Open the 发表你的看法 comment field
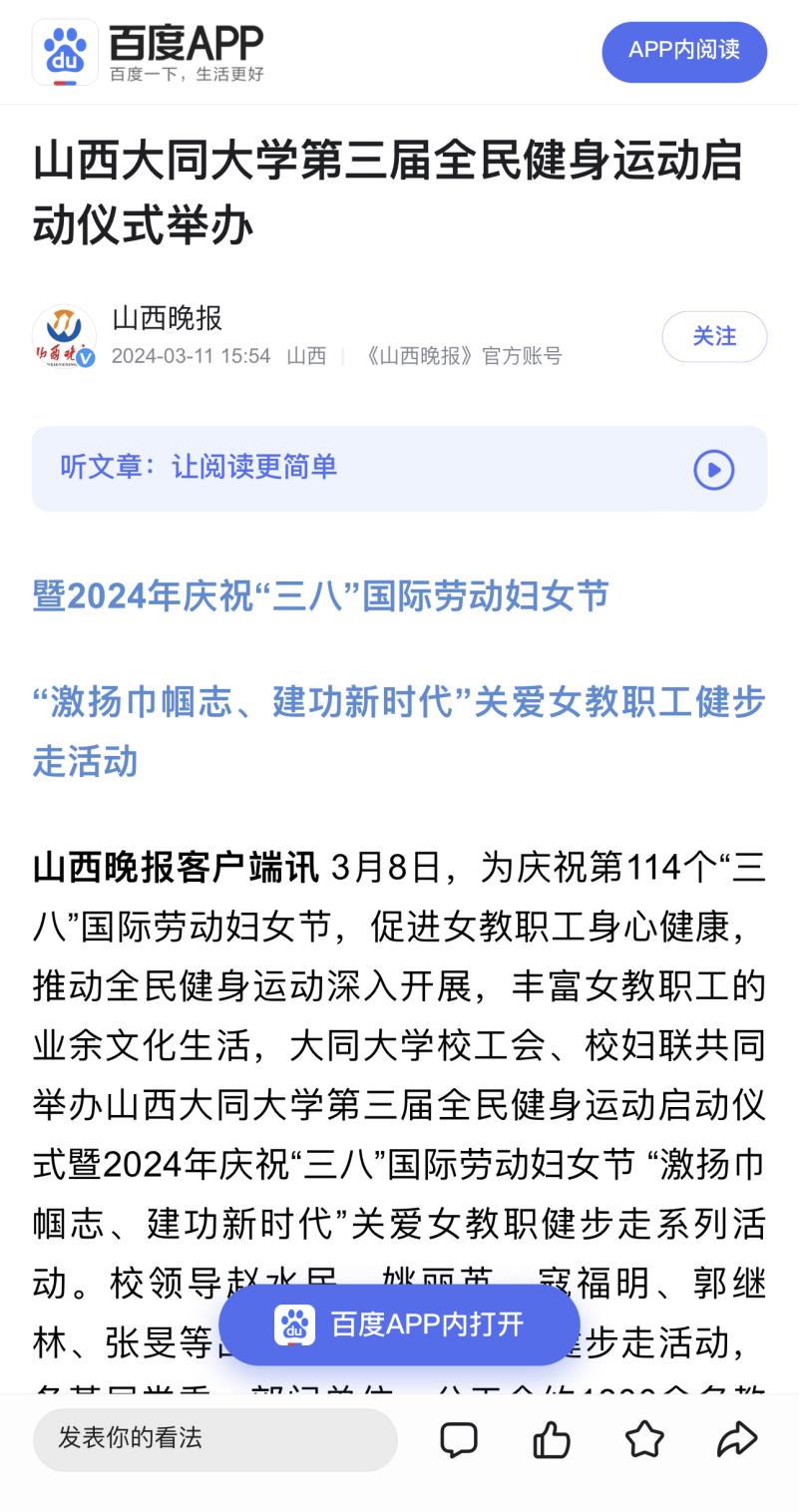 (214, 1438)
